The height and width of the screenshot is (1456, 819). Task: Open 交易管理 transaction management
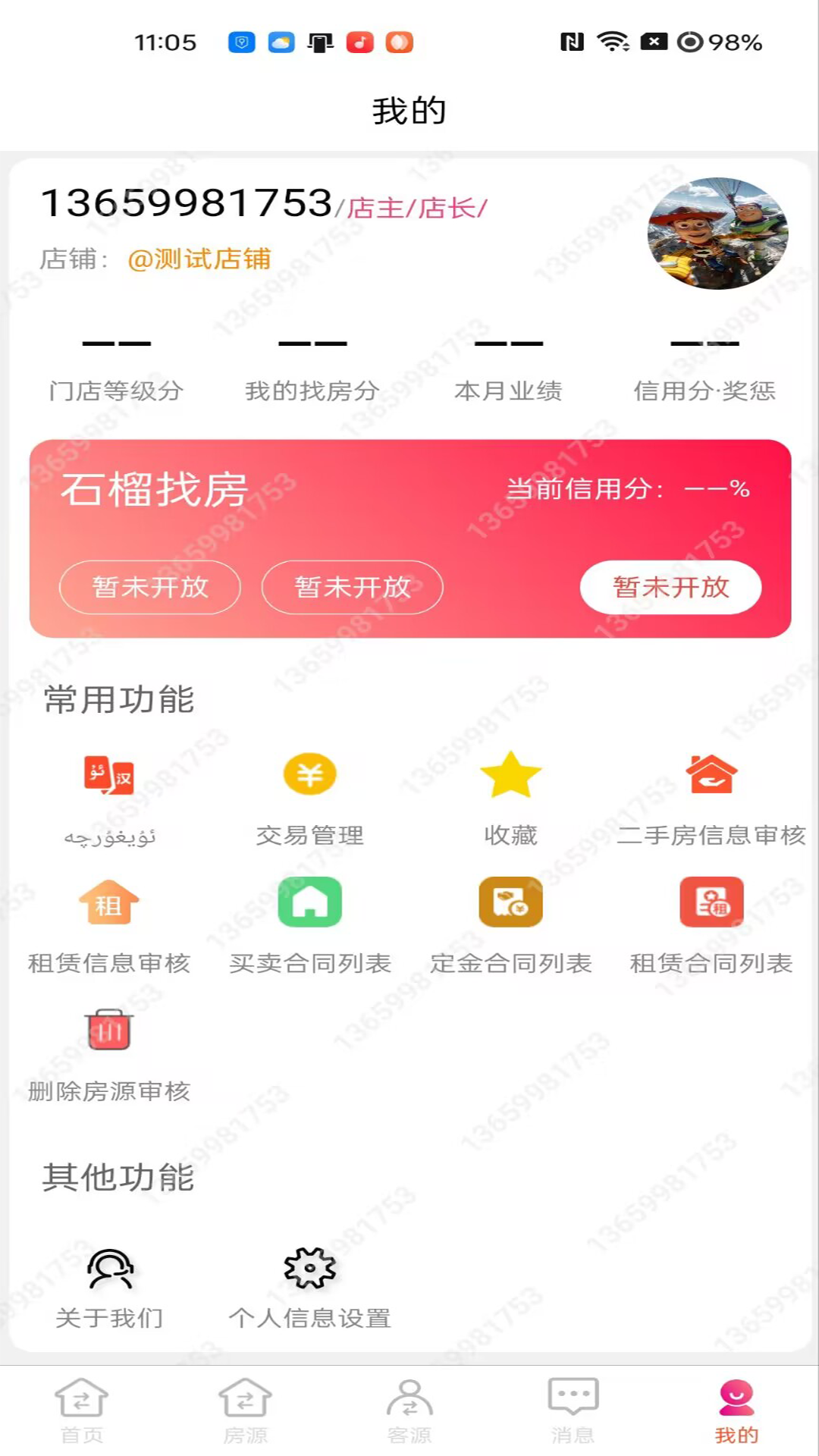pyautogui.click(x=309, y=798)
